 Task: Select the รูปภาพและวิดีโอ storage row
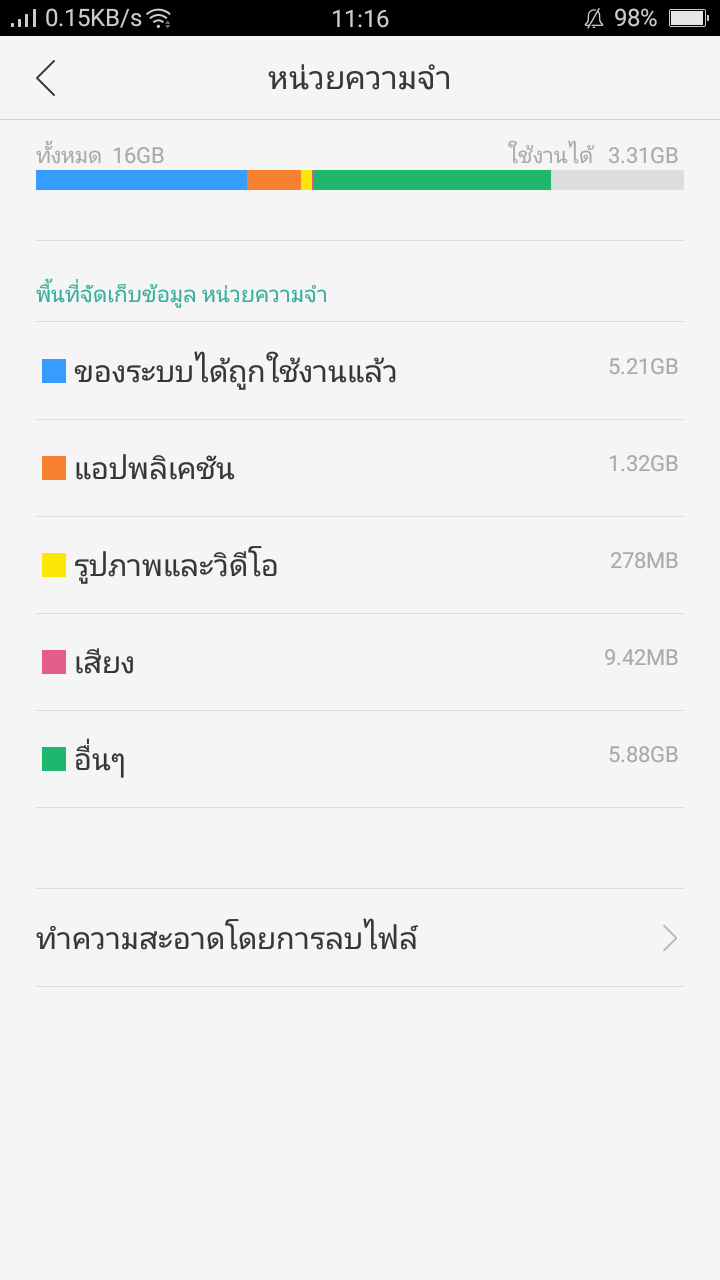point(360,565)
